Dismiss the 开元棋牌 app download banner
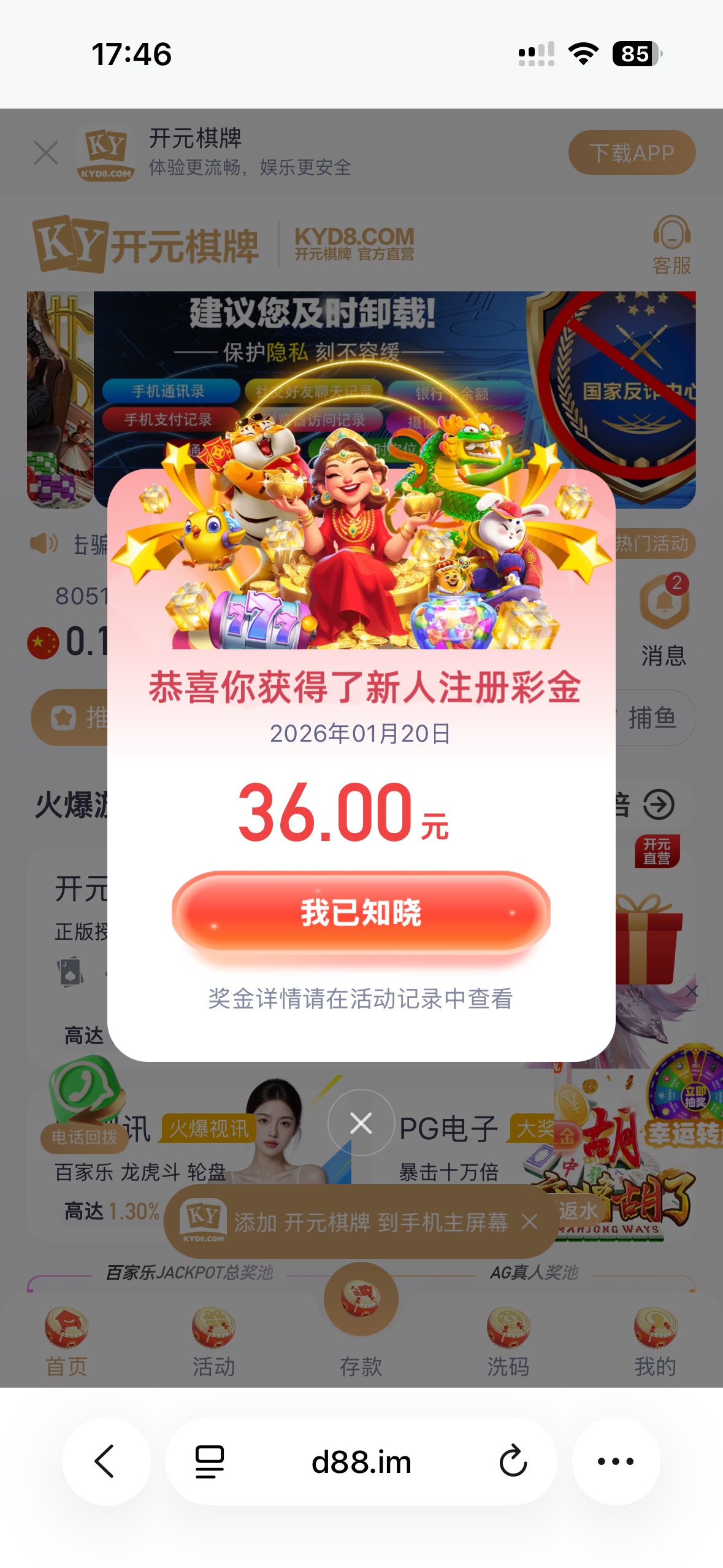This screenshot has height=1568, width=723. (x=46, y=153)
